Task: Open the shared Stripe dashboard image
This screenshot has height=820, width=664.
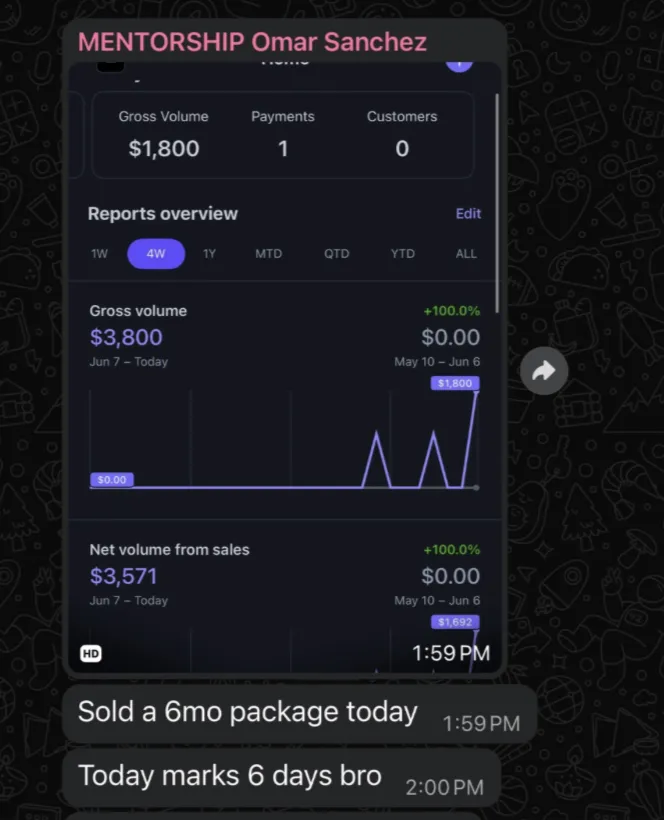Action: (285, 367)
